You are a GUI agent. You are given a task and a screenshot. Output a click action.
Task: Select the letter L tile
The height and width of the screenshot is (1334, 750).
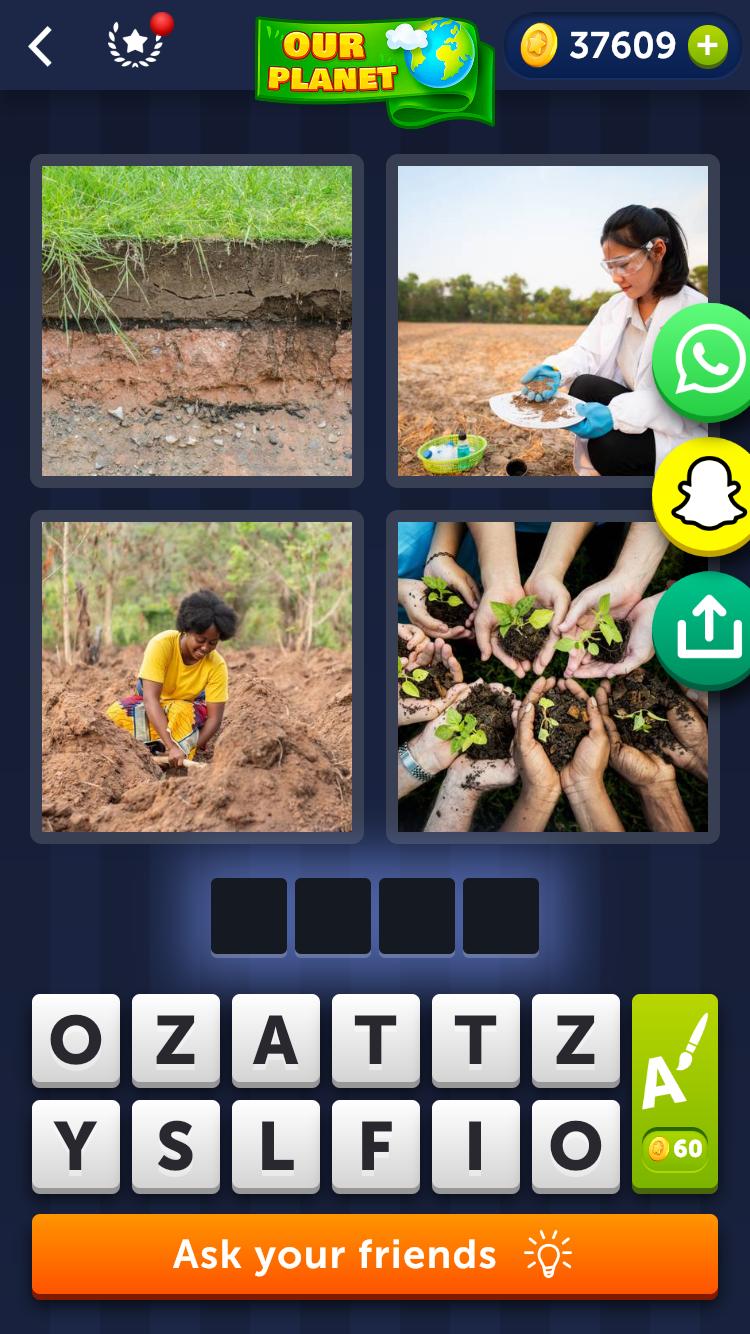(275, 1145)
